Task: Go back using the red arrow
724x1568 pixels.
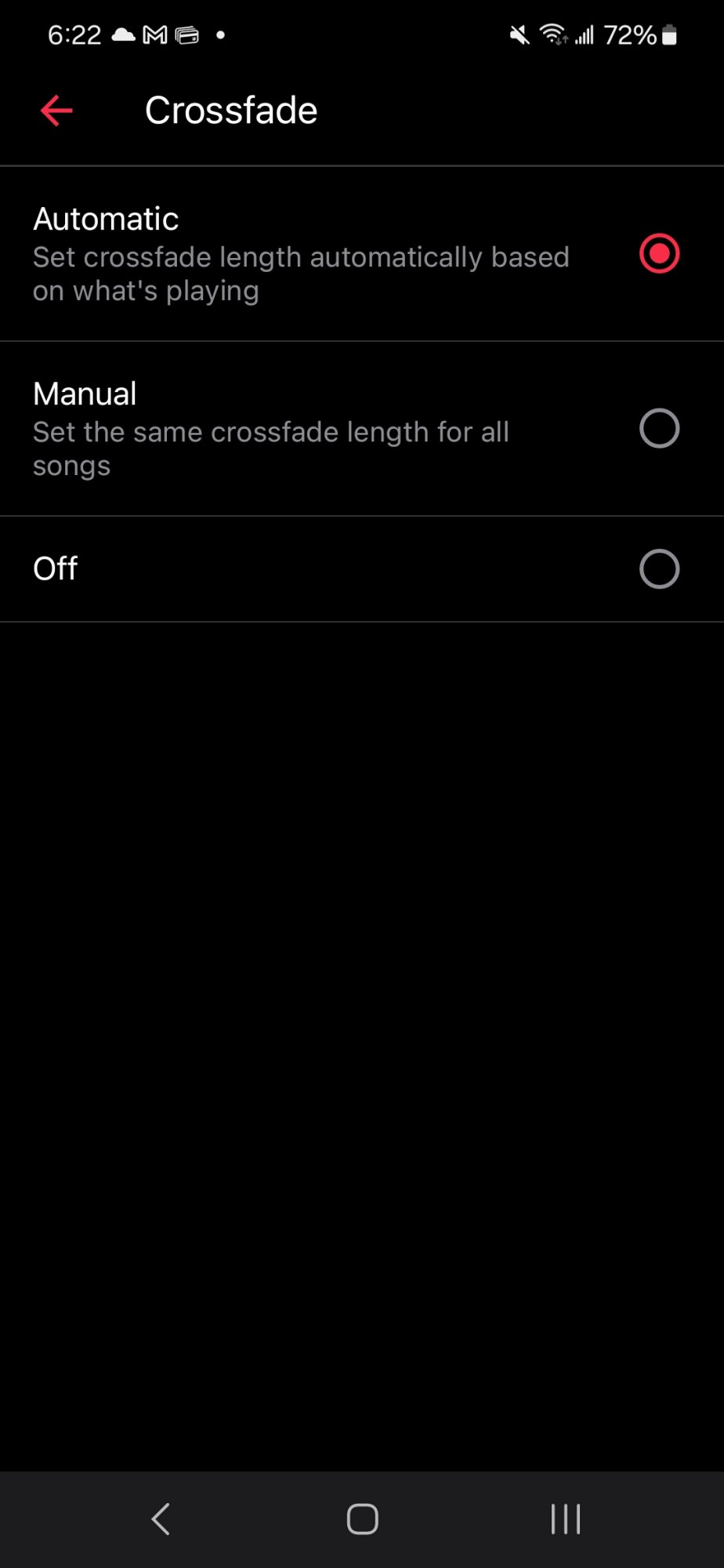Action: click(x=56, y=111)
